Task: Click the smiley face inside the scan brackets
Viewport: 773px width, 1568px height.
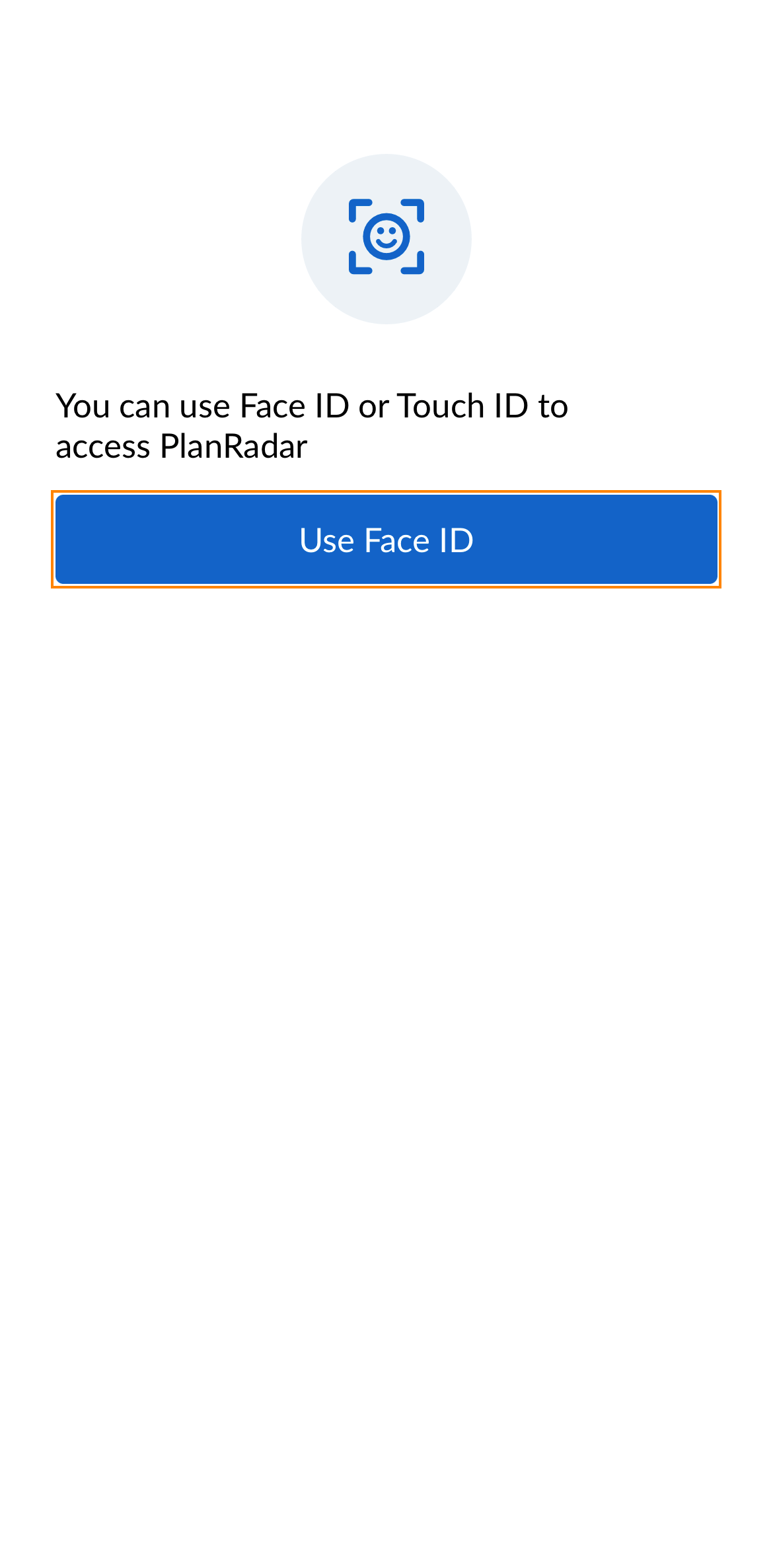Action: (386, 238)
